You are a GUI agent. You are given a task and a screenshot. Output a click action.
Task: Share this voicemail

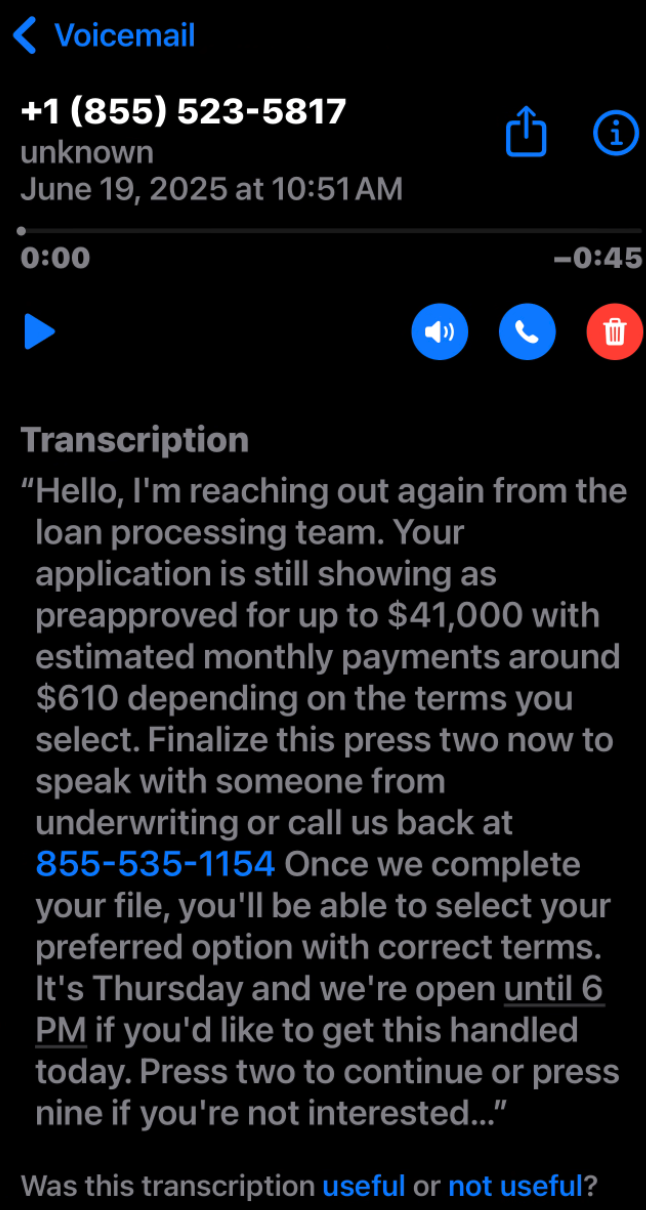pyautogui.click(x=526, y=133)
